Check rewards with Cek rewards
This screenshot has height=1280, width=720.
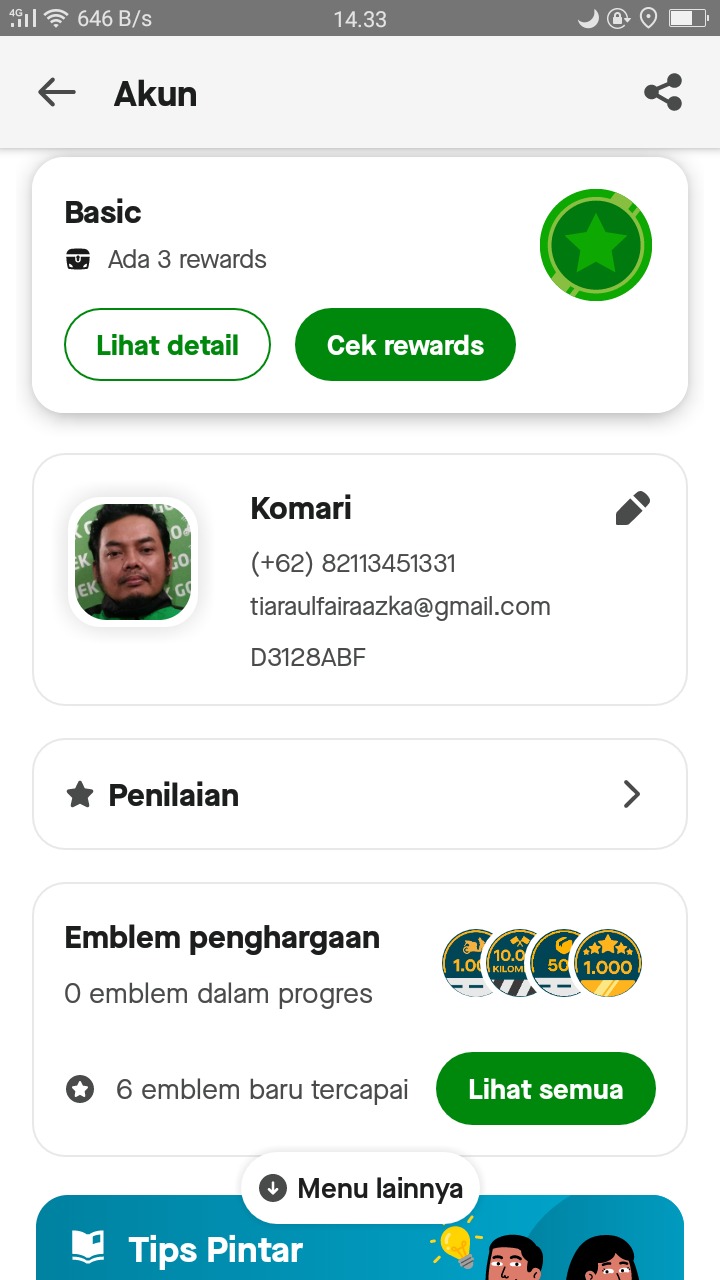pyautogui.click(x=405, y=345)
